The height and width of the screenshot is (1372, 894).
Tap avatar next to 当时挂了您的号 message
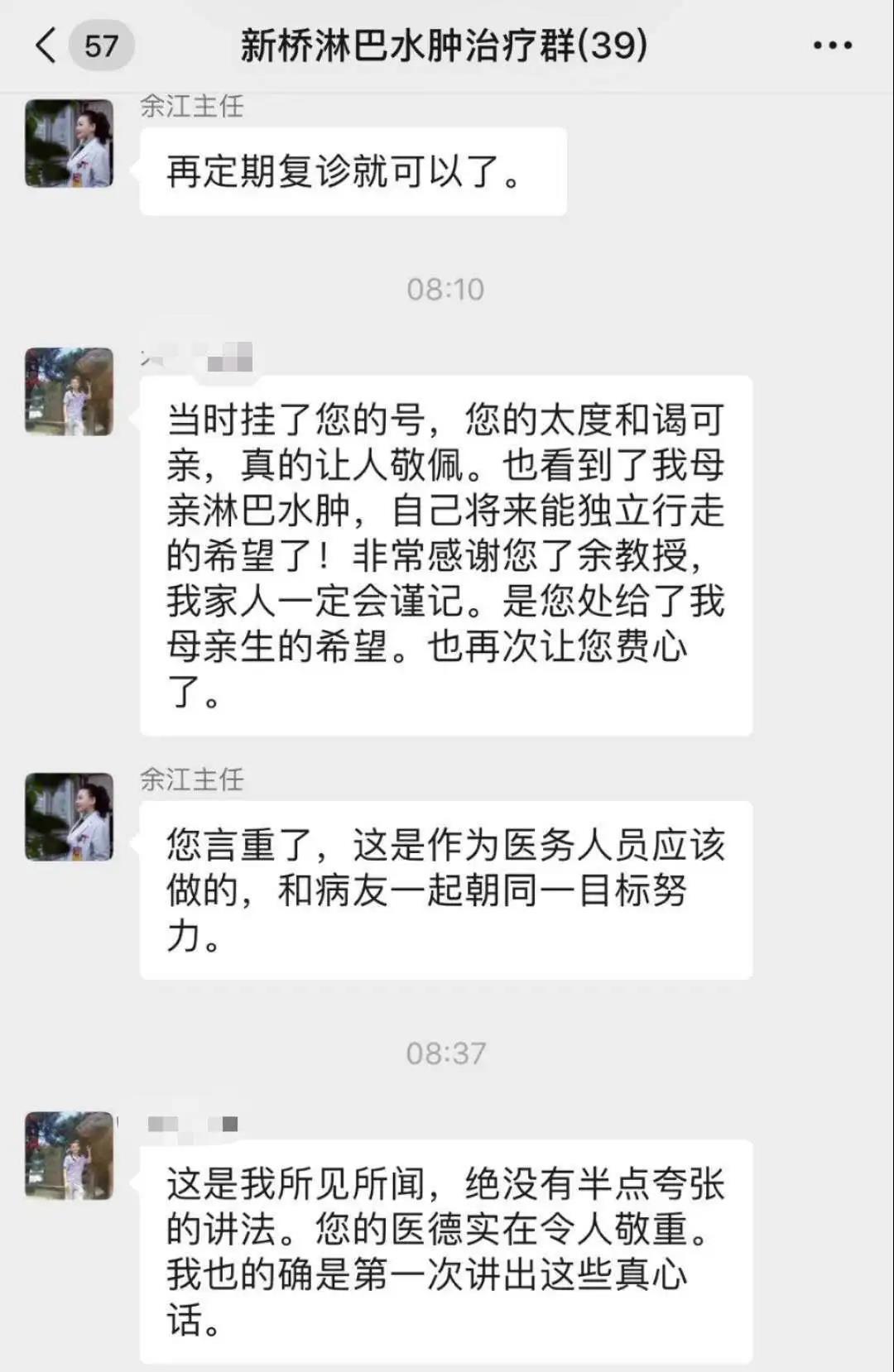click(x=70, y=391)
